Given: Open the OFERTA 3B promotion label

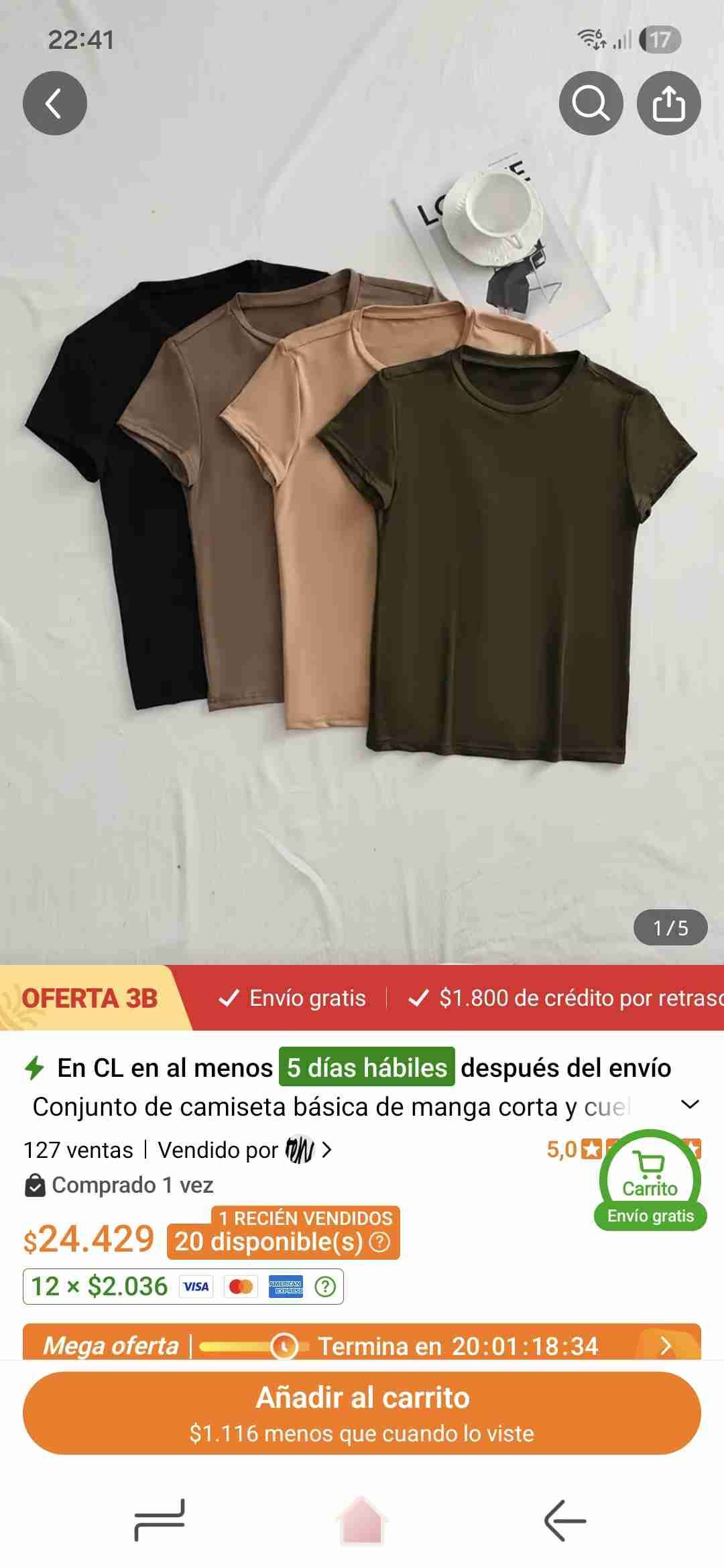Looking at the screenshot, I should (x=90, y=997).
